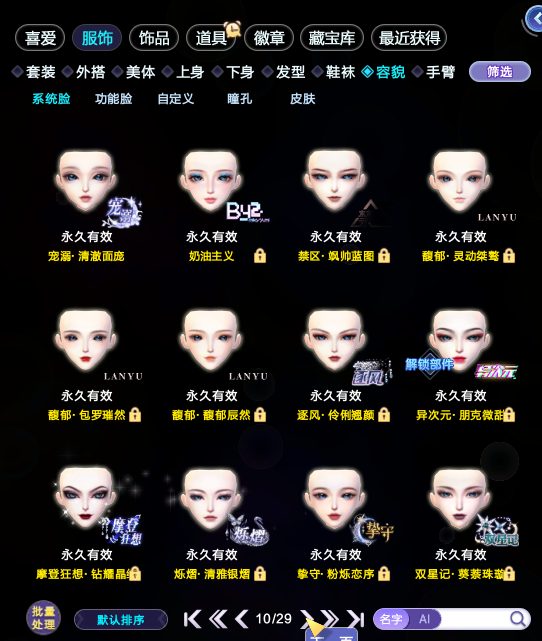Open the 瞳孔 sub-tab

coord(240,99)
